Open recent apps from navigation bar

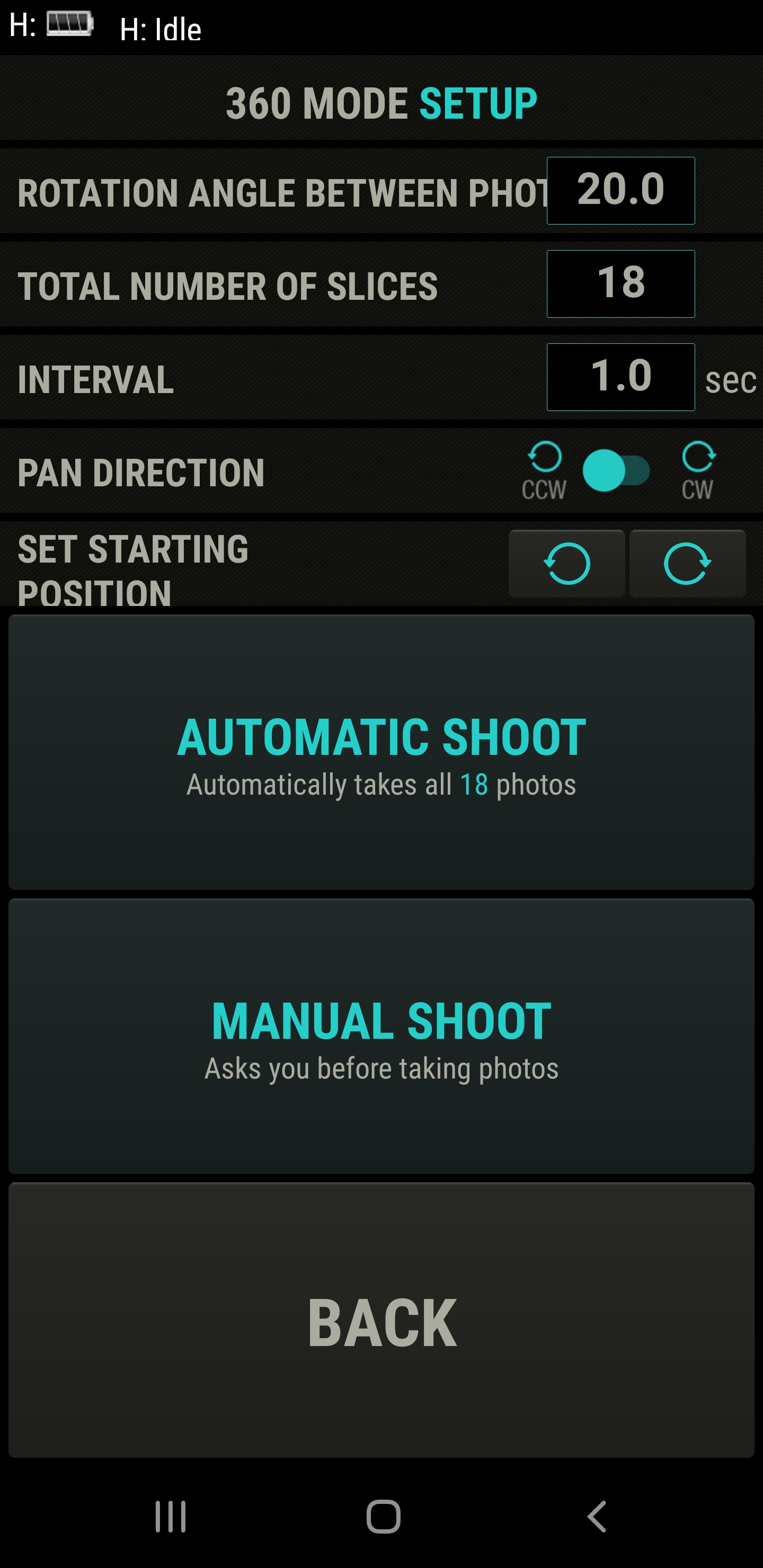pyautogui.click(x=171, y=1516)
